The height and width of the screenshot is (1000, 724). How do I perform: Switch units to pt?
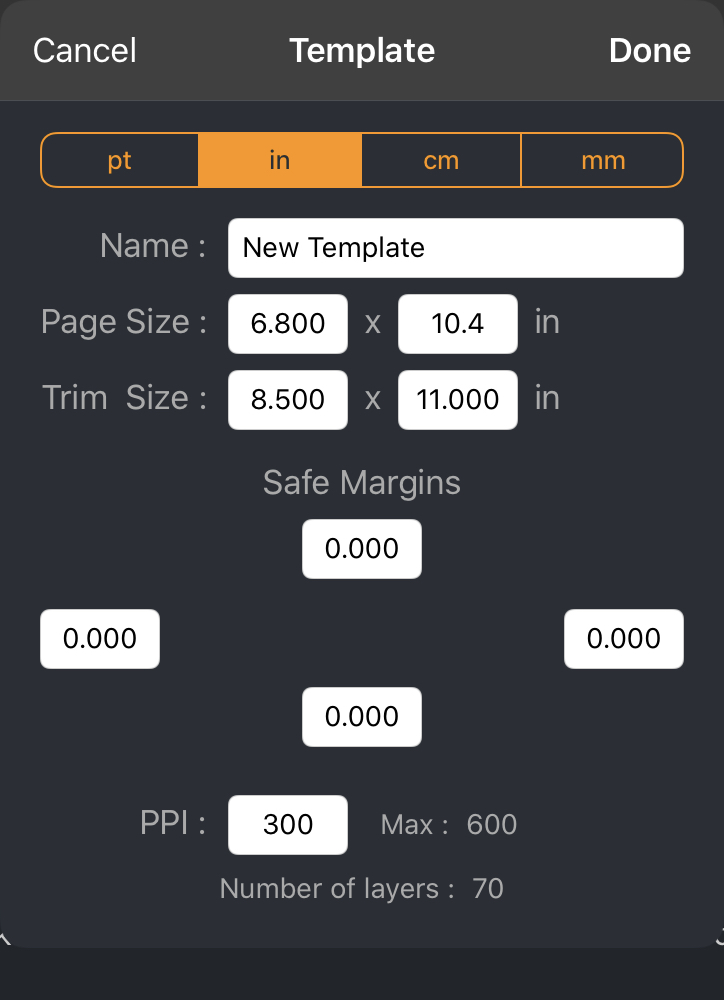(120, 160)
